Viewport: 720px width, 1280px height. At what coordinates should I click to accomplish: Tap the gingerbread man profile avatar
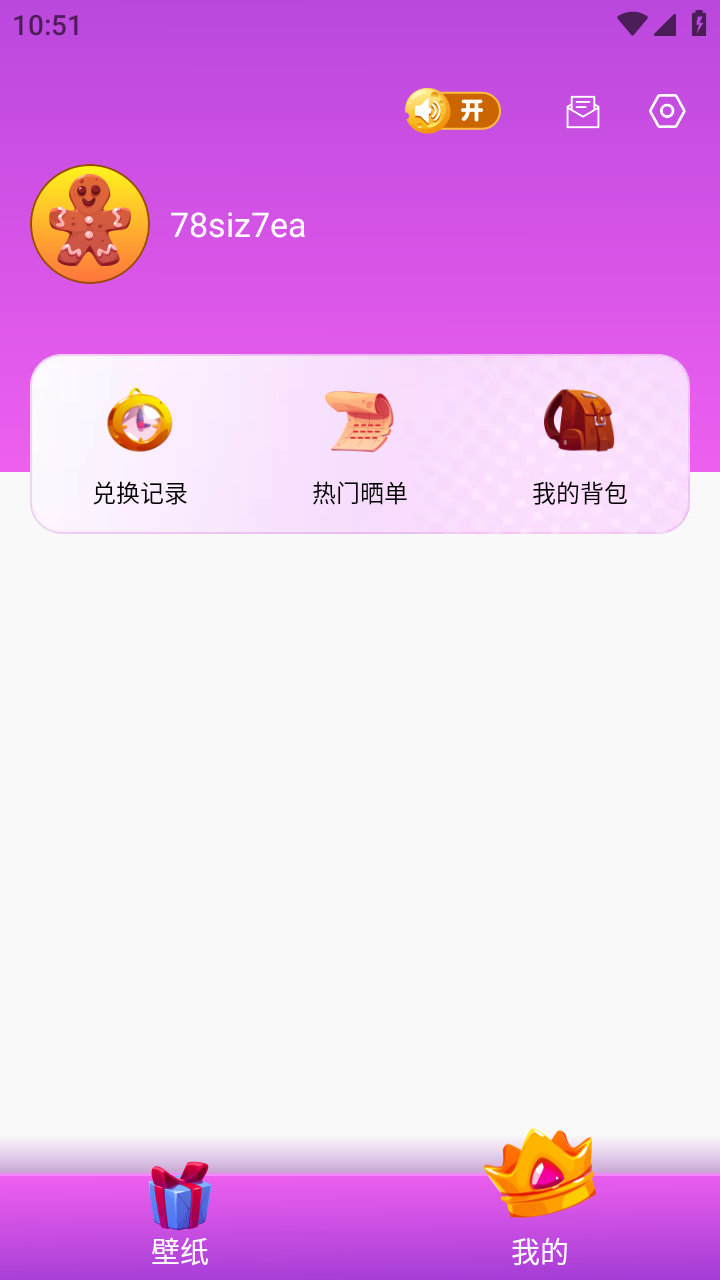[x=90, y=224]
